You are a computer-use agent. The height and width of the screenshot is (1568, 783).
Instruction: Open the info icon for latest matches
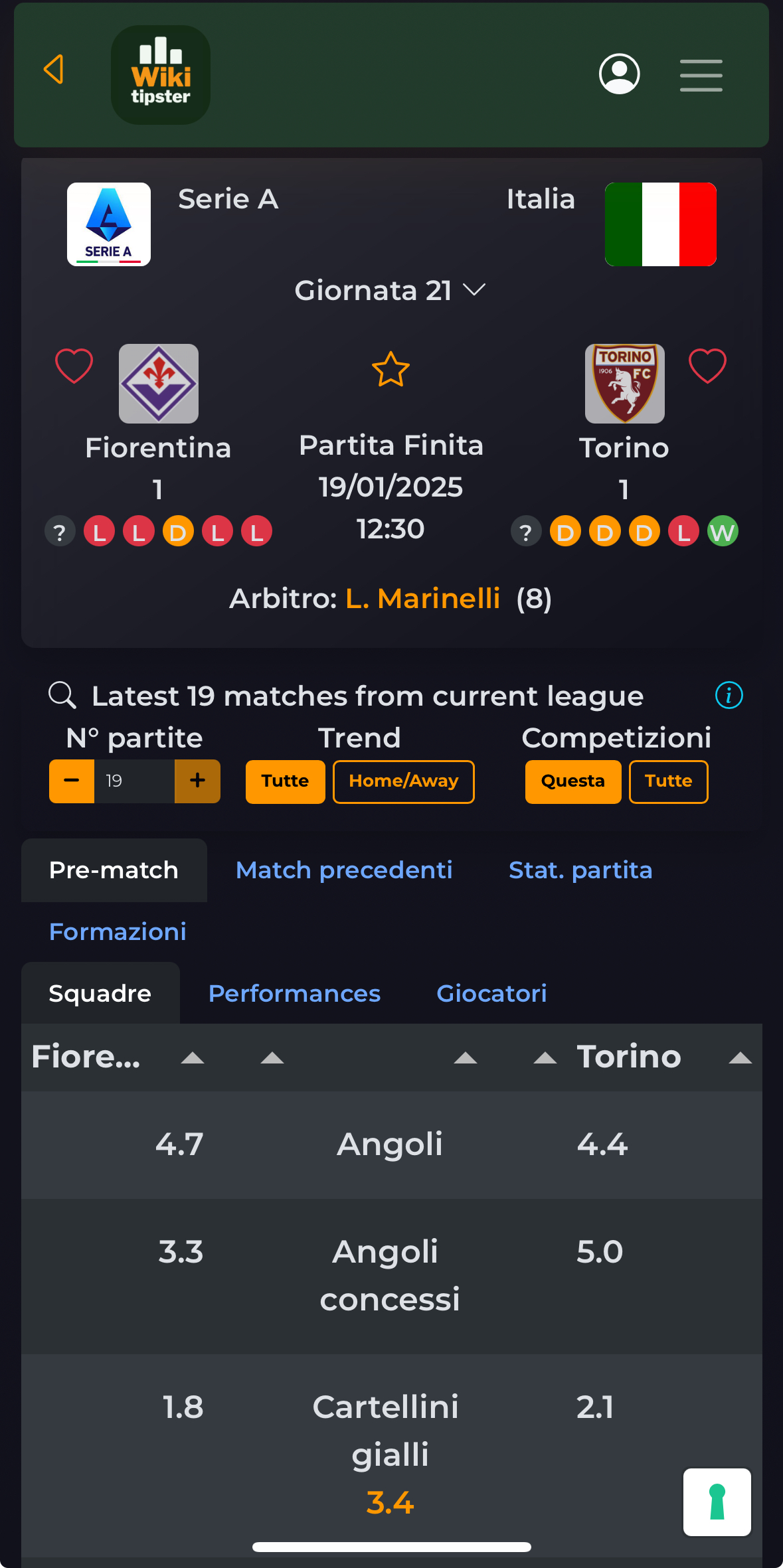click(729, 696)
